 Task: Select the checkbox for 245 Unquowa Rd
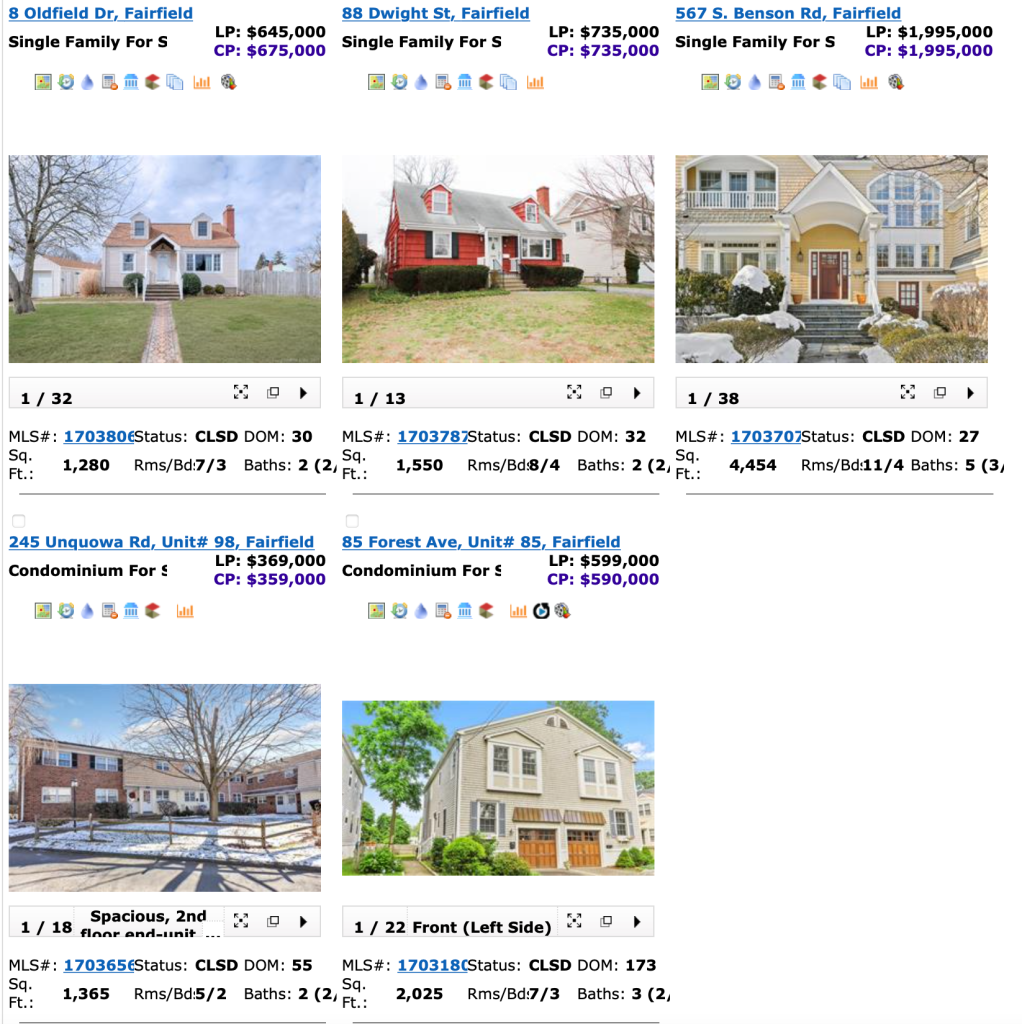(x=18, y=521)
